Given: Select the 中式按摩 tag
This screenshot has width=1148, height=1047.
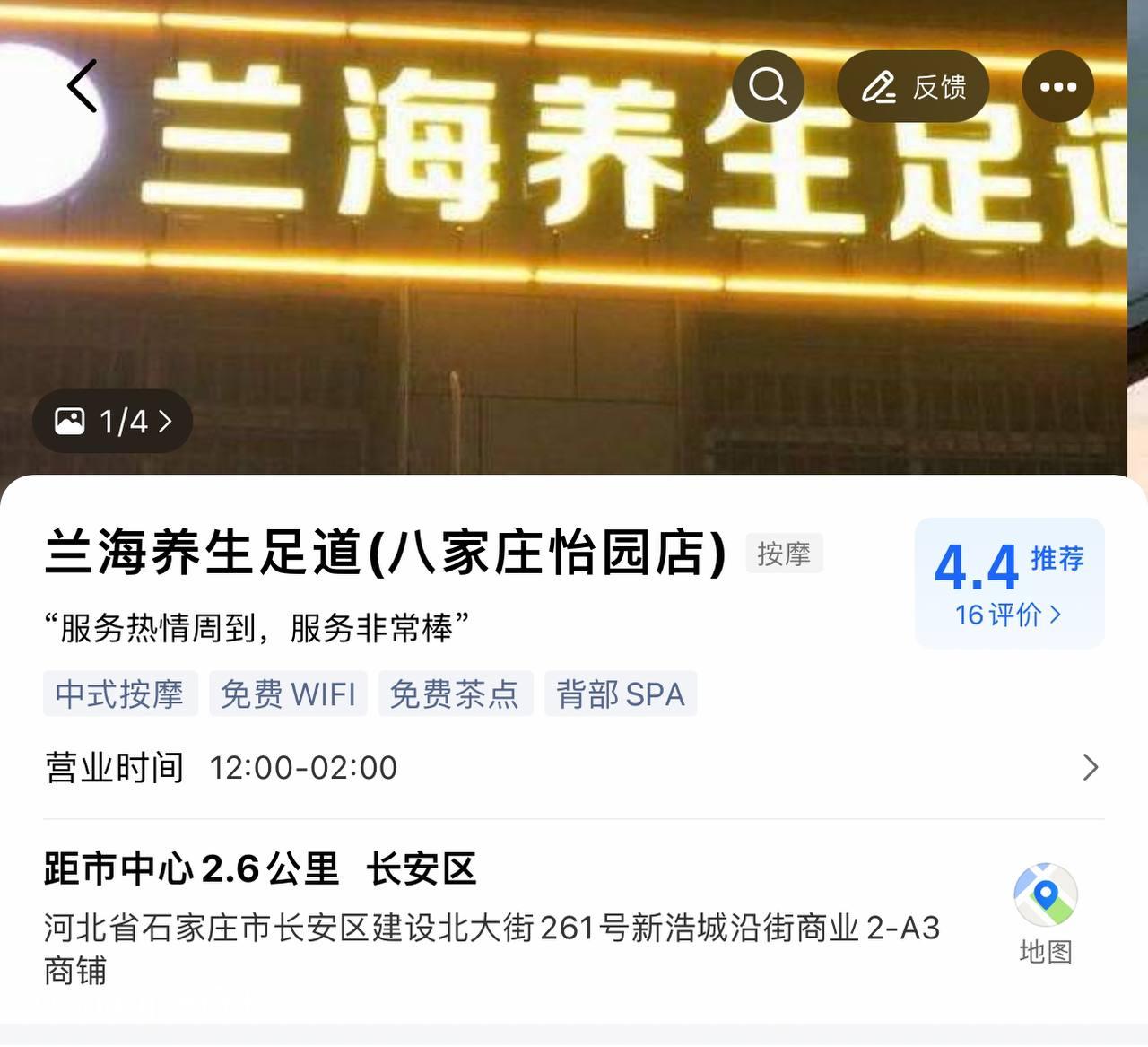Looking at the screenshot, I should pos(120,694).
